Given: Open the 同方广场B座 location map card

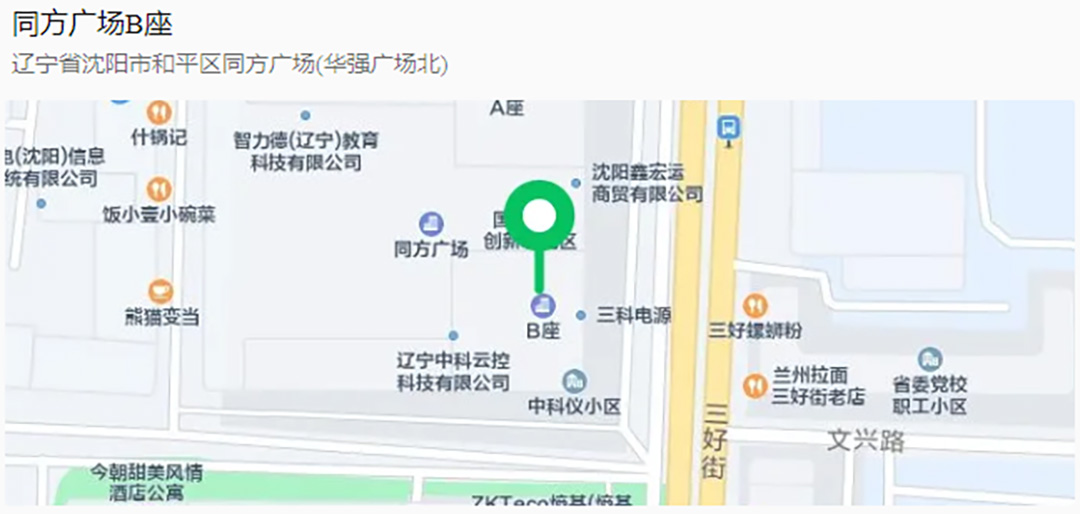Looking at the screenshot, I should pyautogui.click(x=540, y=300).
